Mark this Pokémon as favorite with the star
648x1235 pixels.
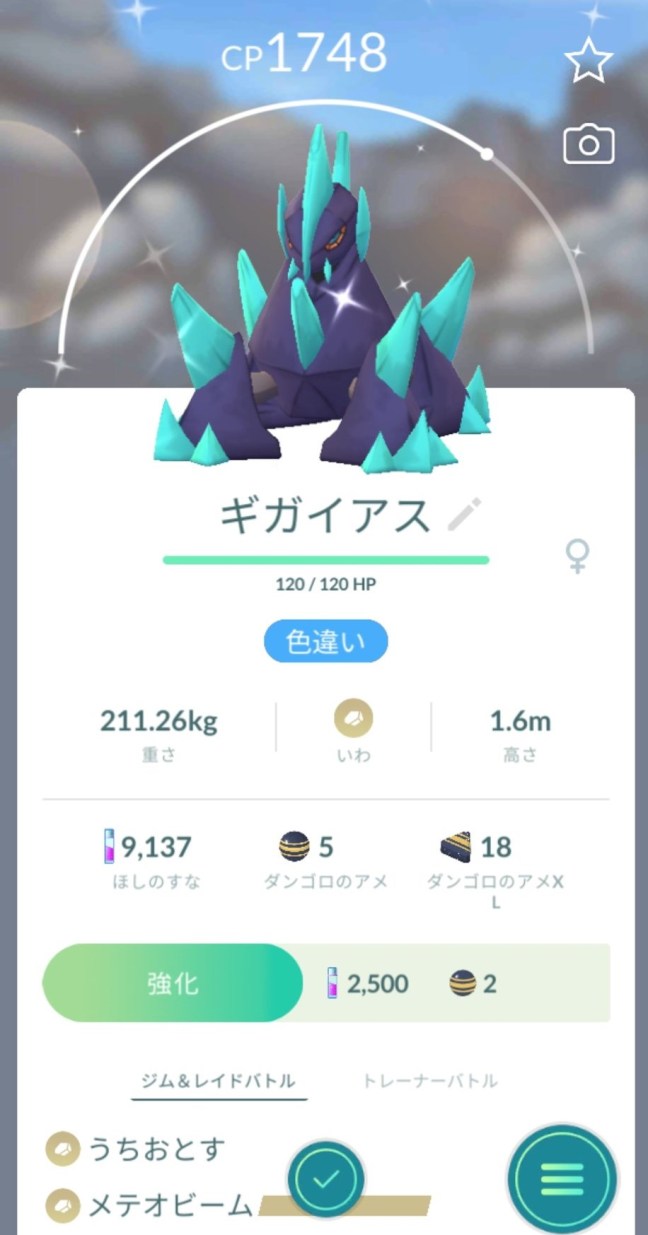click(589, 62)
